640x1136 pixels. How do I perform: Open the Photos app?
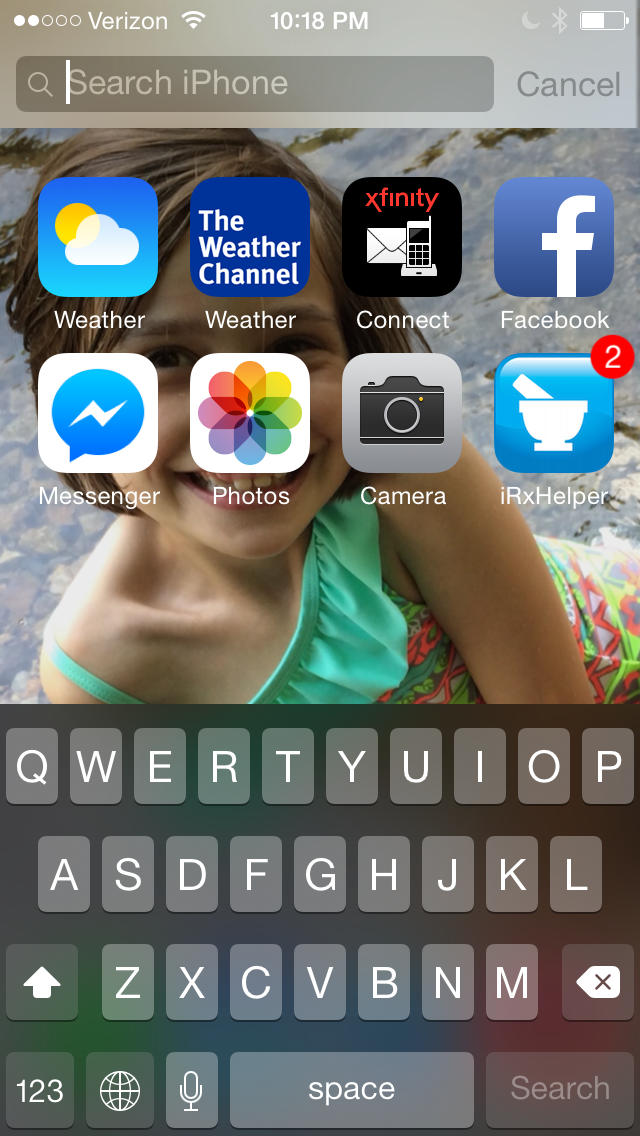[250, 413]
